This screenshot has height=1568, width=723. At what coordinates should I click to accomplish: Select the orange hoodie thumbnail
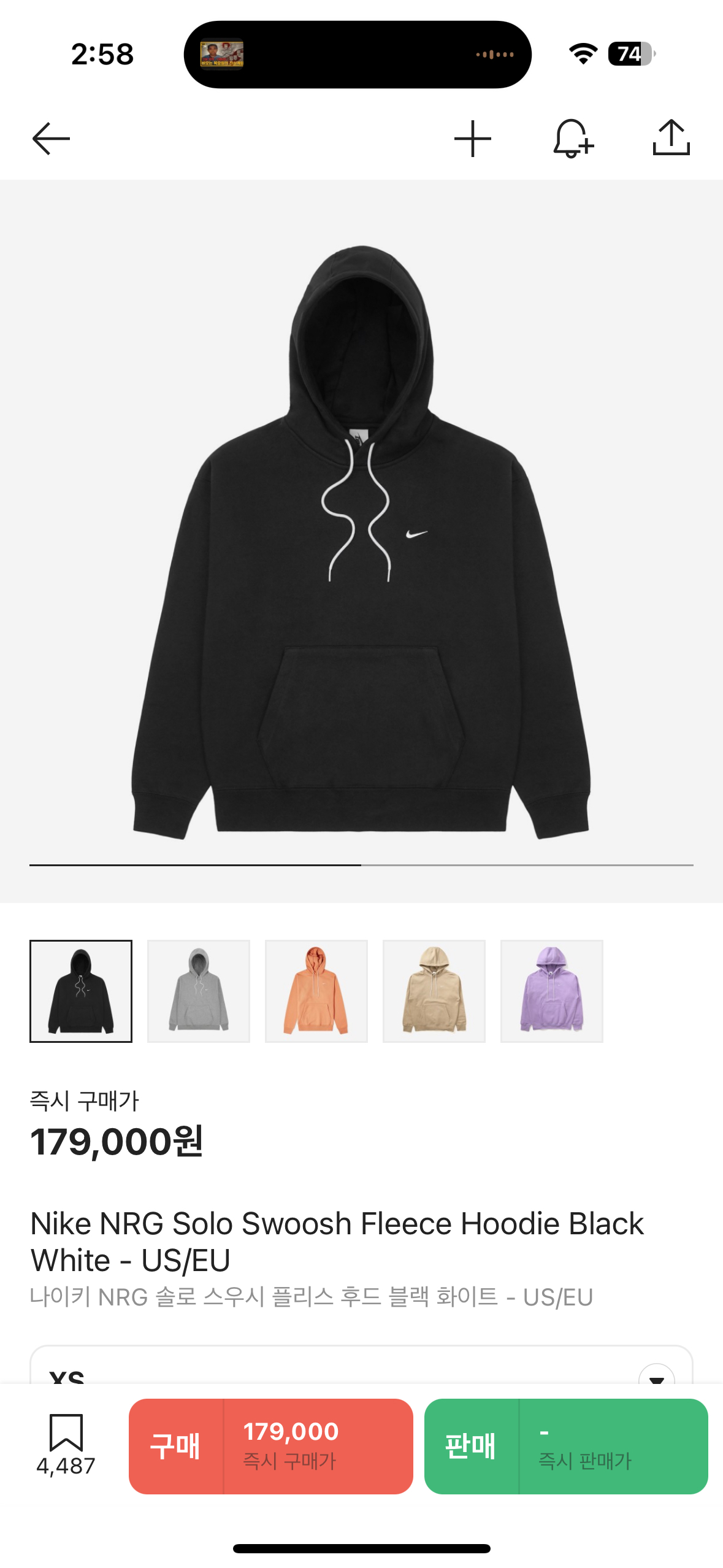[x=316, y=991]
